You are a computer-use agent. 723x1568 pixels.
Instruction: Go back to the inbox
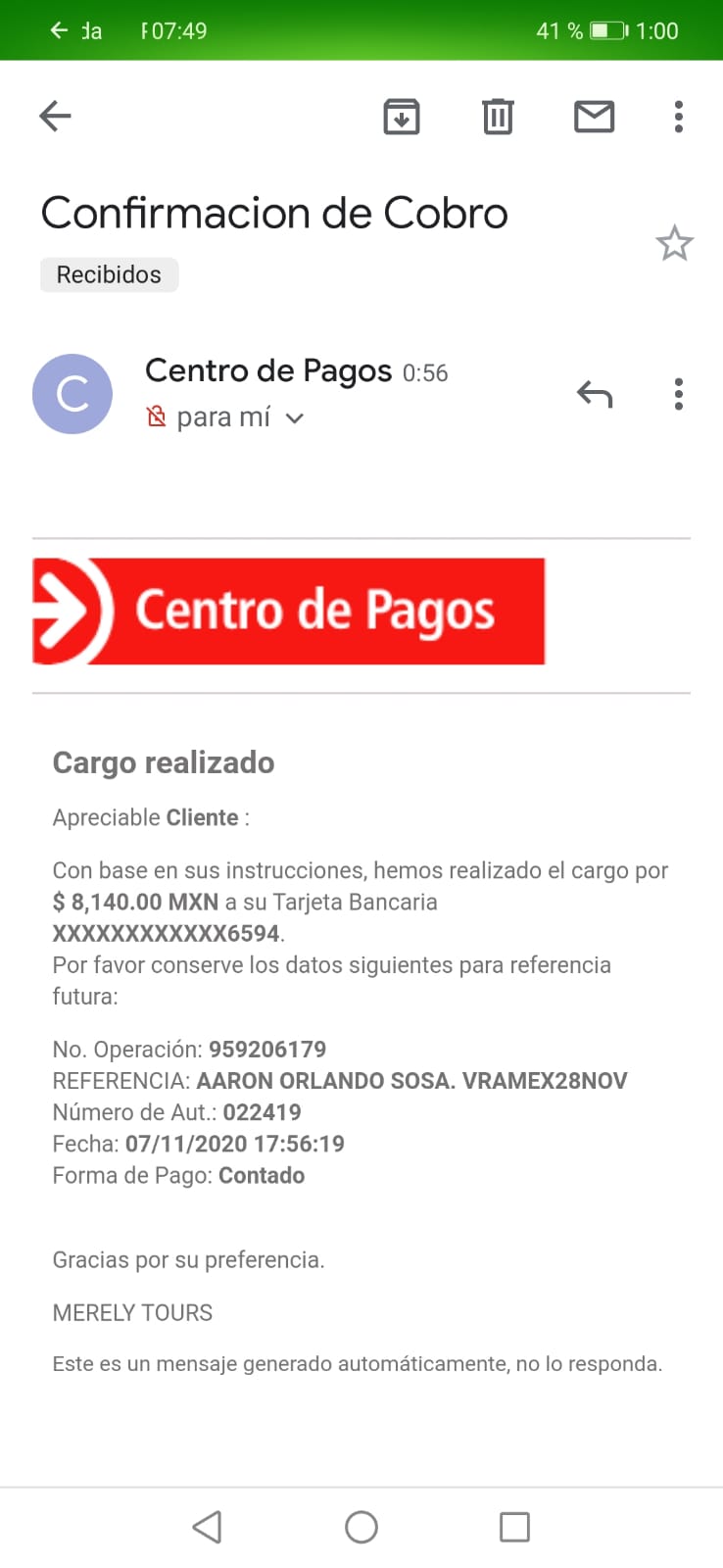(55, 117)
